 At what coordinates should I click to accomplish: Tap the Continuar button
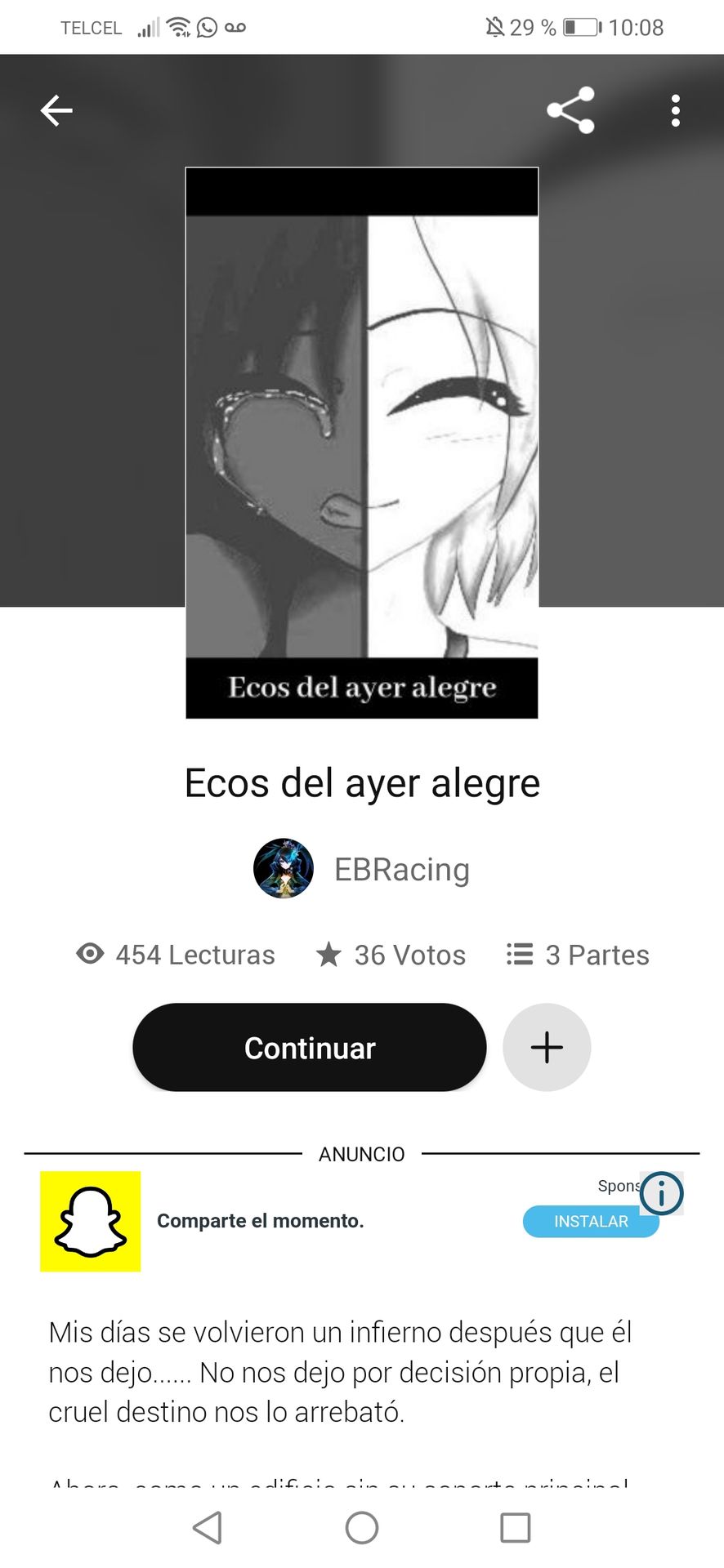310,1048
